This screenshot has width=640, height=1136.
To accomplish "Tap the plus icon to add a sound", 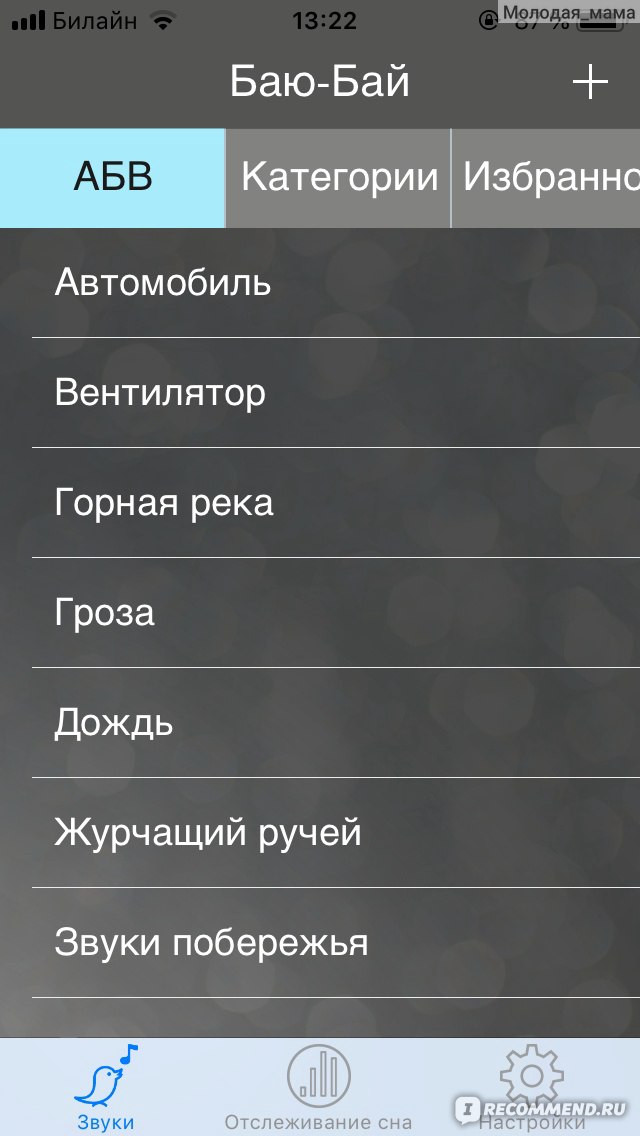I will coord(590,82).
